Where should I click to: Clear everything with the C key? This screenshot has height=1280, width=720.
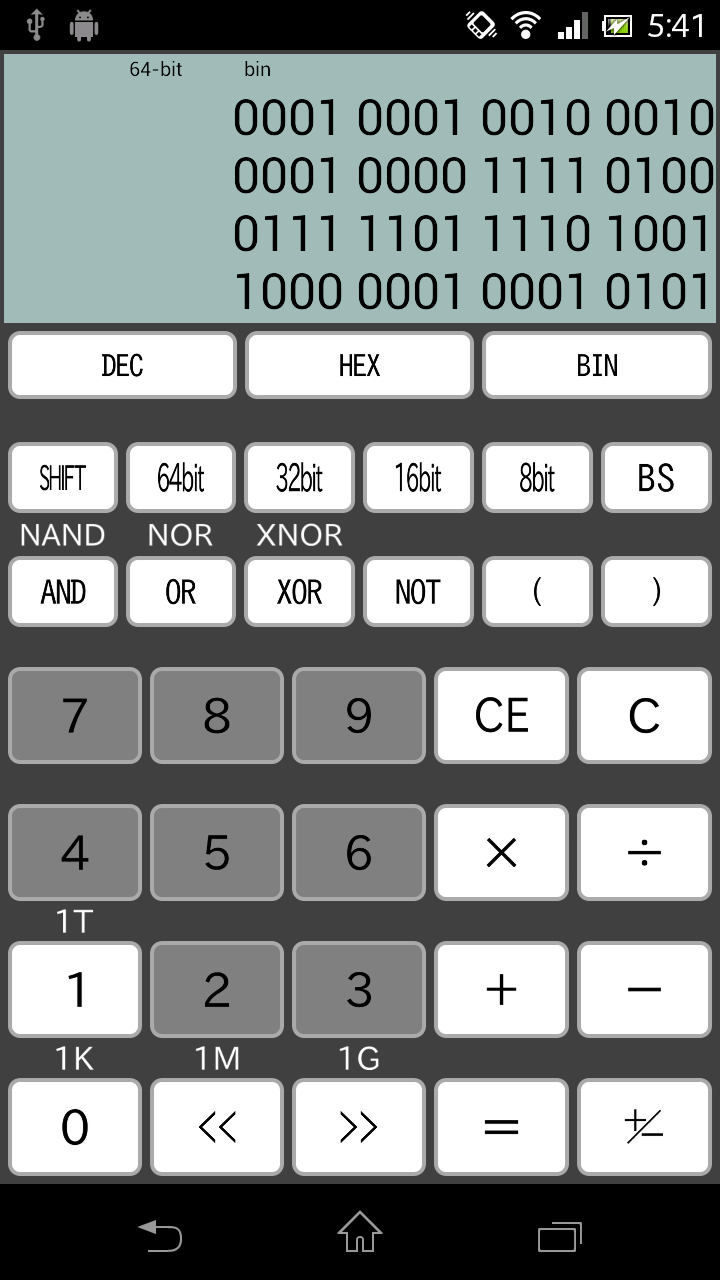point(644,715)
